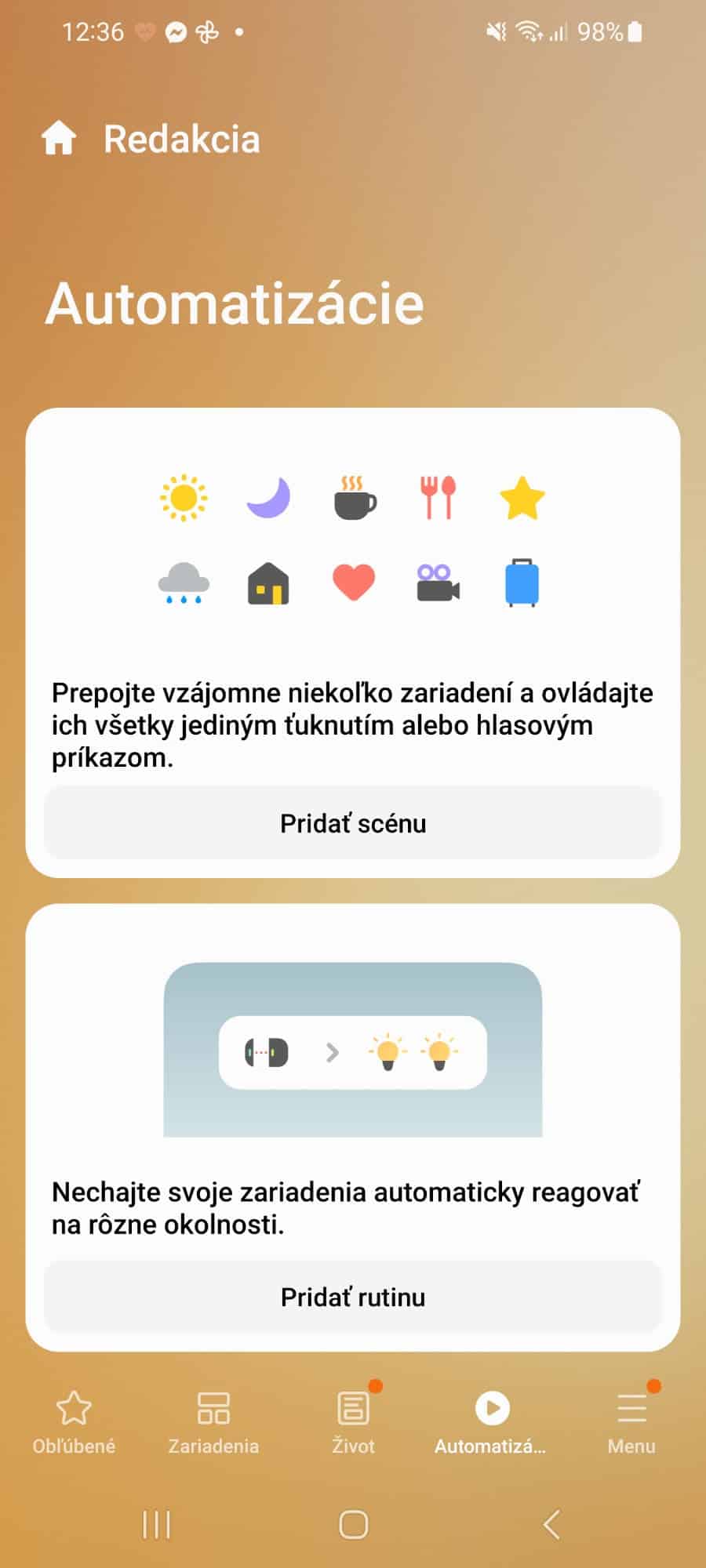Open the Menu tab
This screenshot has width=706, height=1568.
point(631,1422)
